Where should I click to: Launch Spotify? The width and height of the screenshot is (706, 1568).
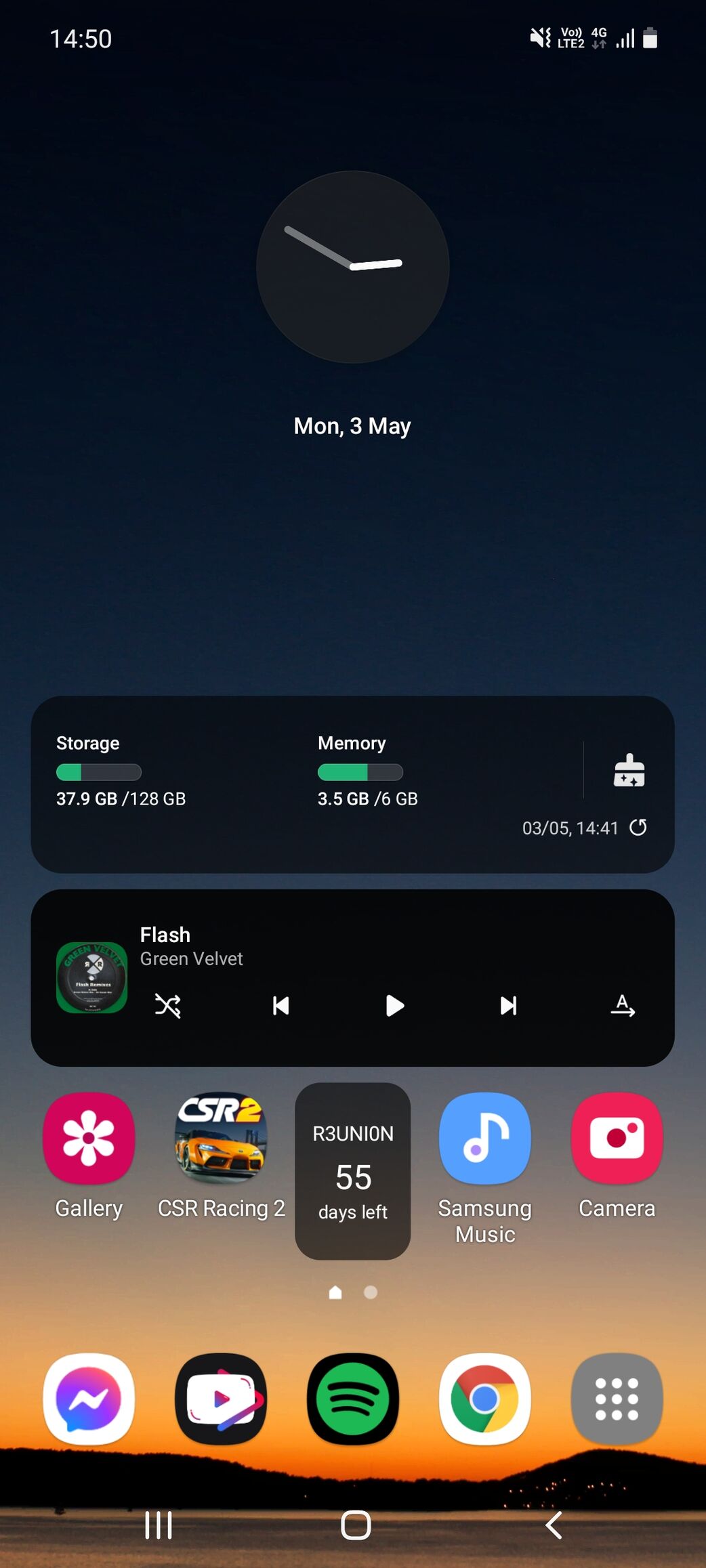point(353,1399)
